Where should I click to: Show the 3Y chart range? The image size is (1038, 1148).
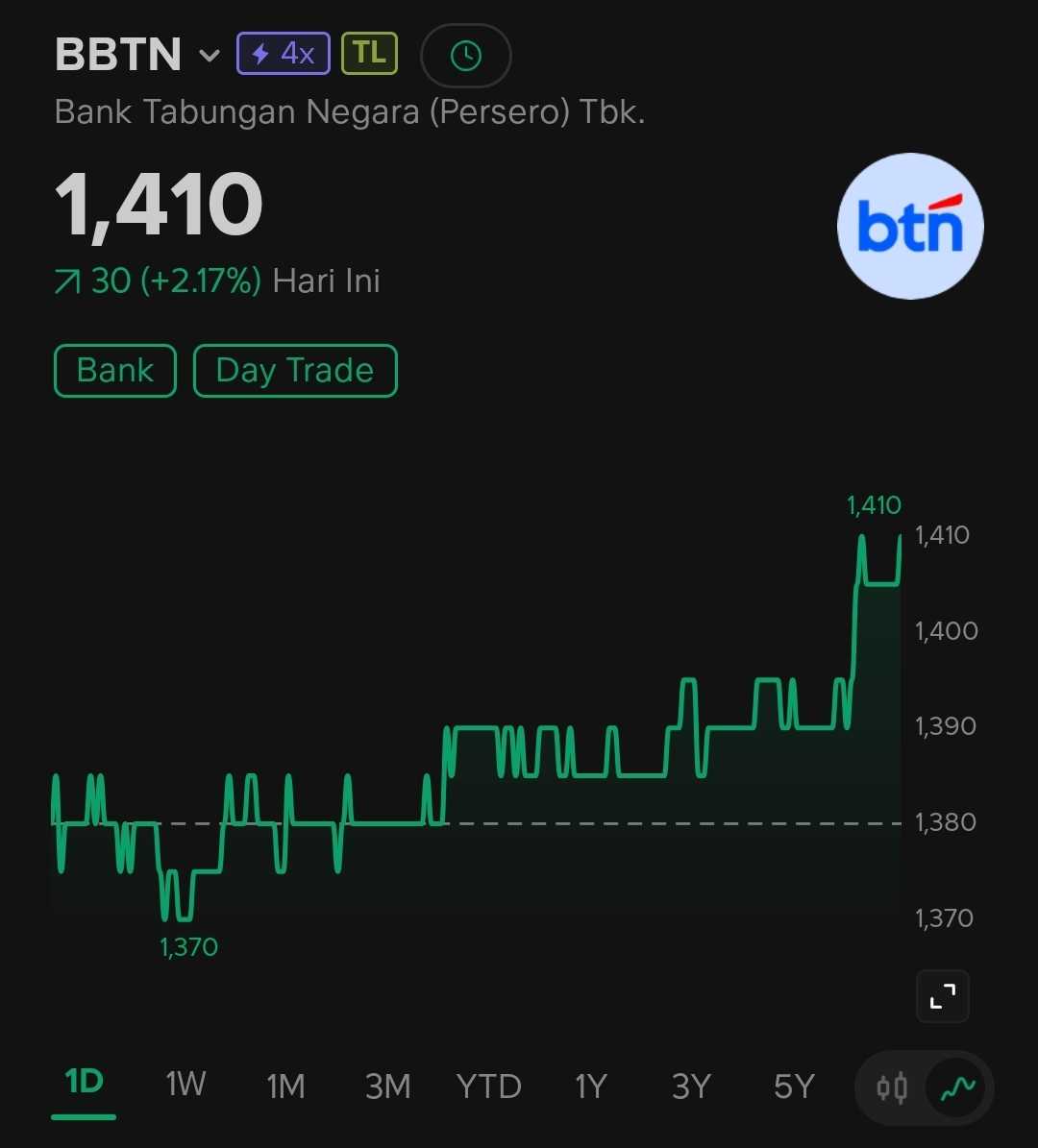pos(691,1087)
